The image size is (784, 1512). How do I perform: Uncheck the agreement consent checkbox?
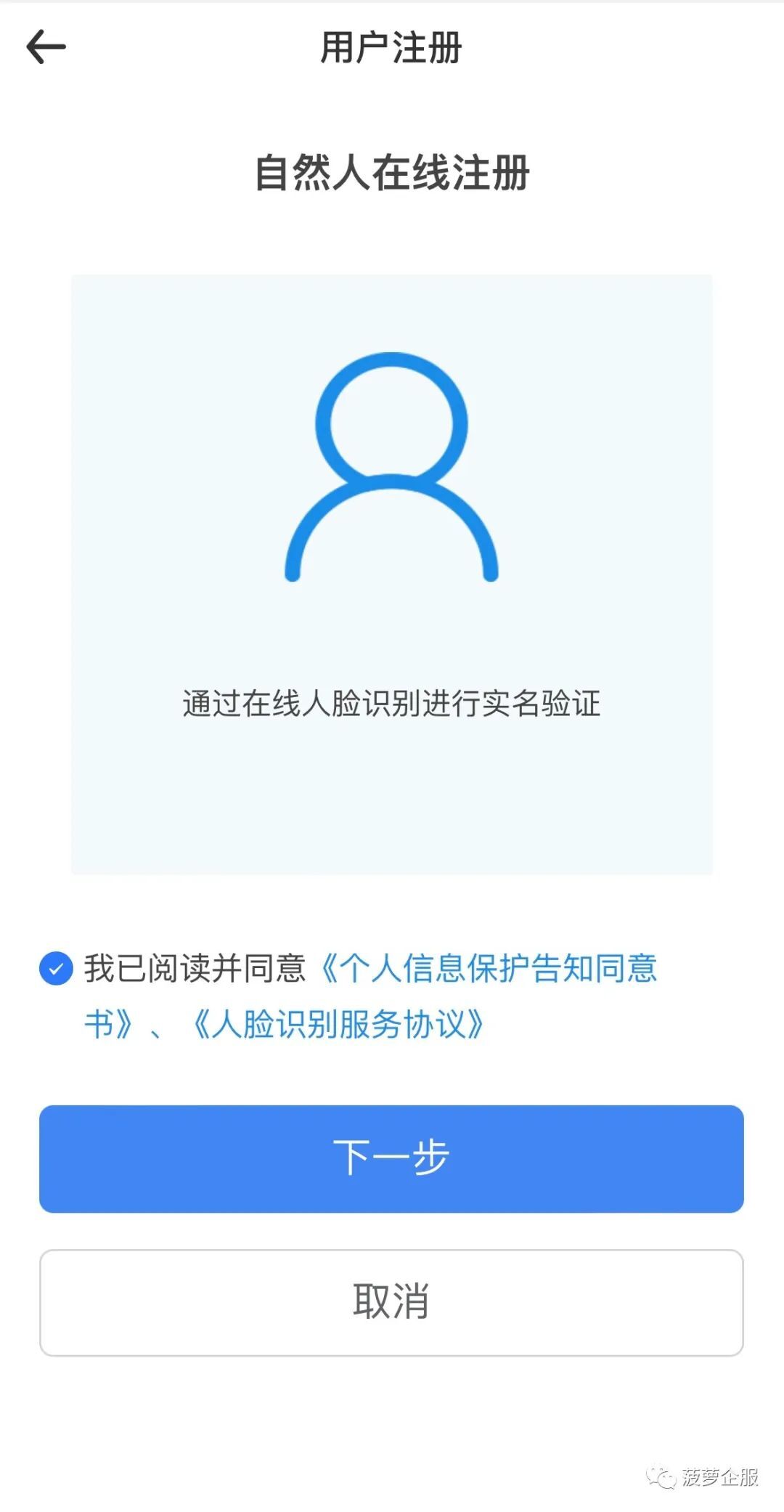[55, 968]
